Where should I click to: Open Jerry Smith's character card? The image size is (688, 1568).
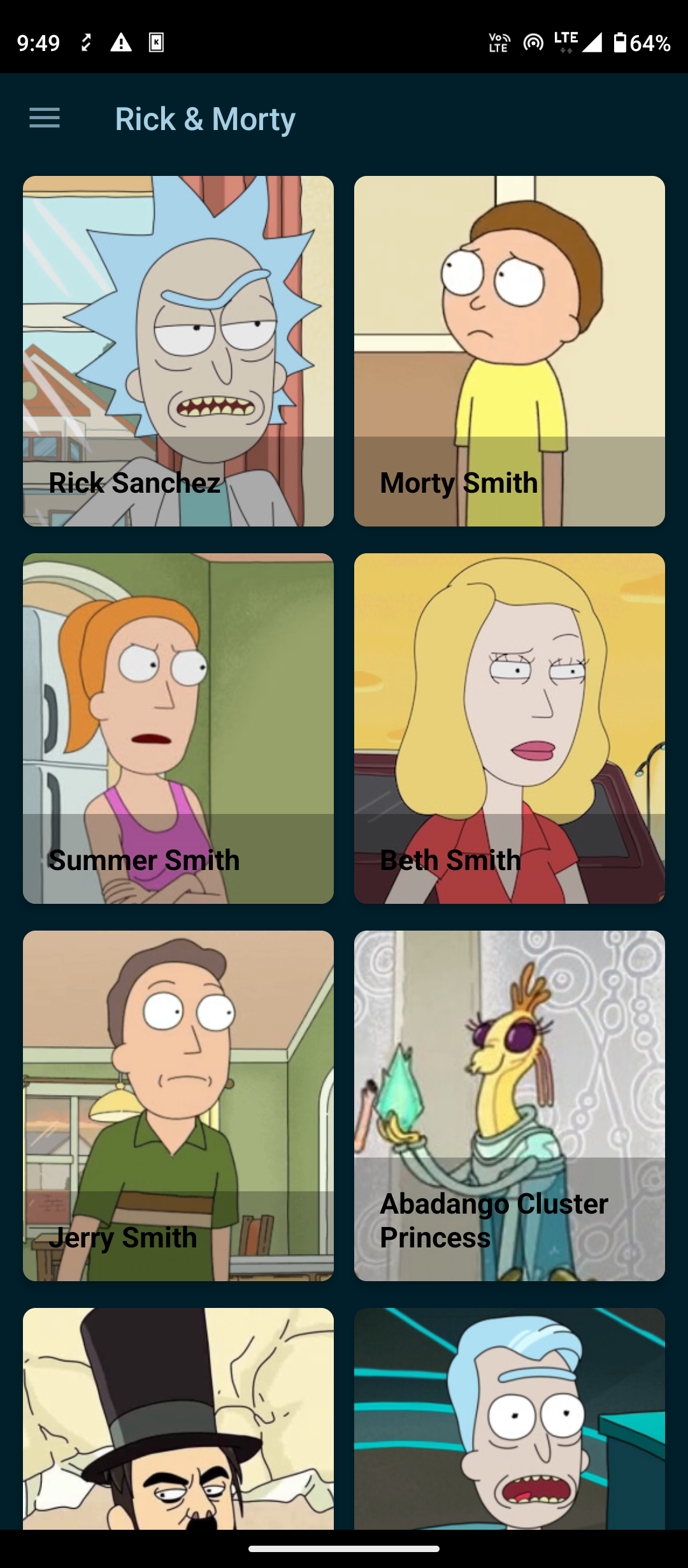click(178, 1106)
